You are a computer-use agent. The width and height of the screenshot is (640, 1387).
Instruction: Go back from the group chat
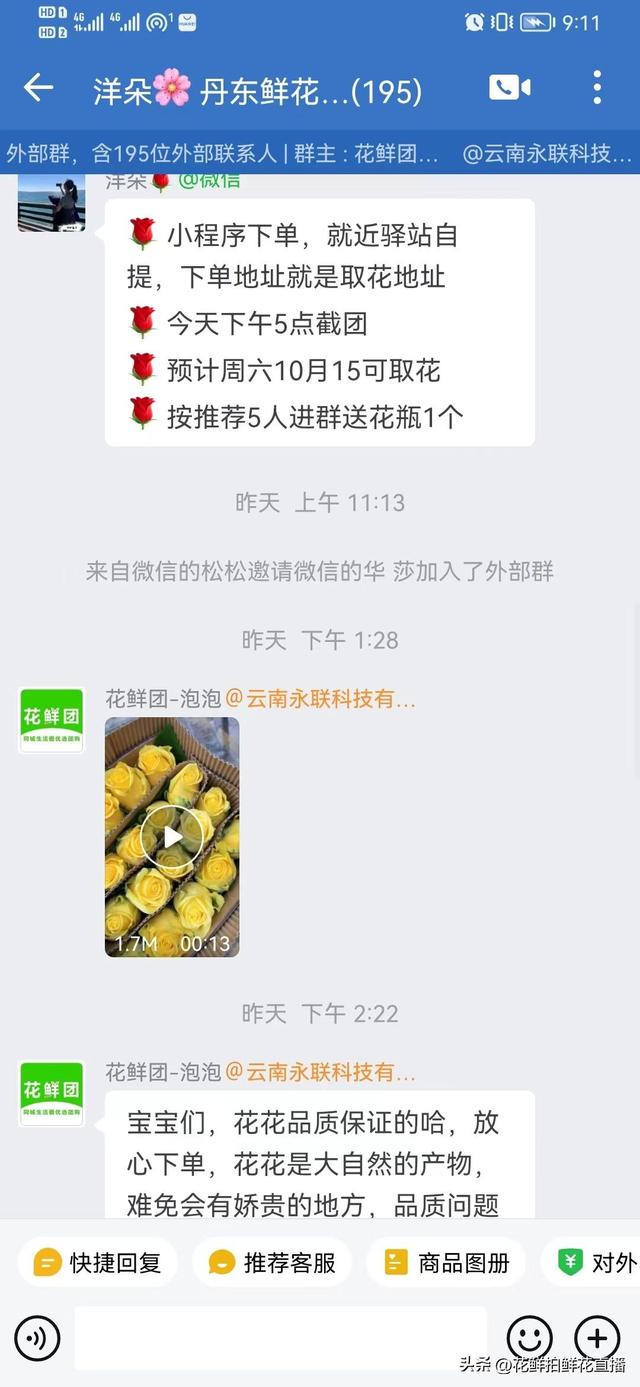click(x=38, y=88)
